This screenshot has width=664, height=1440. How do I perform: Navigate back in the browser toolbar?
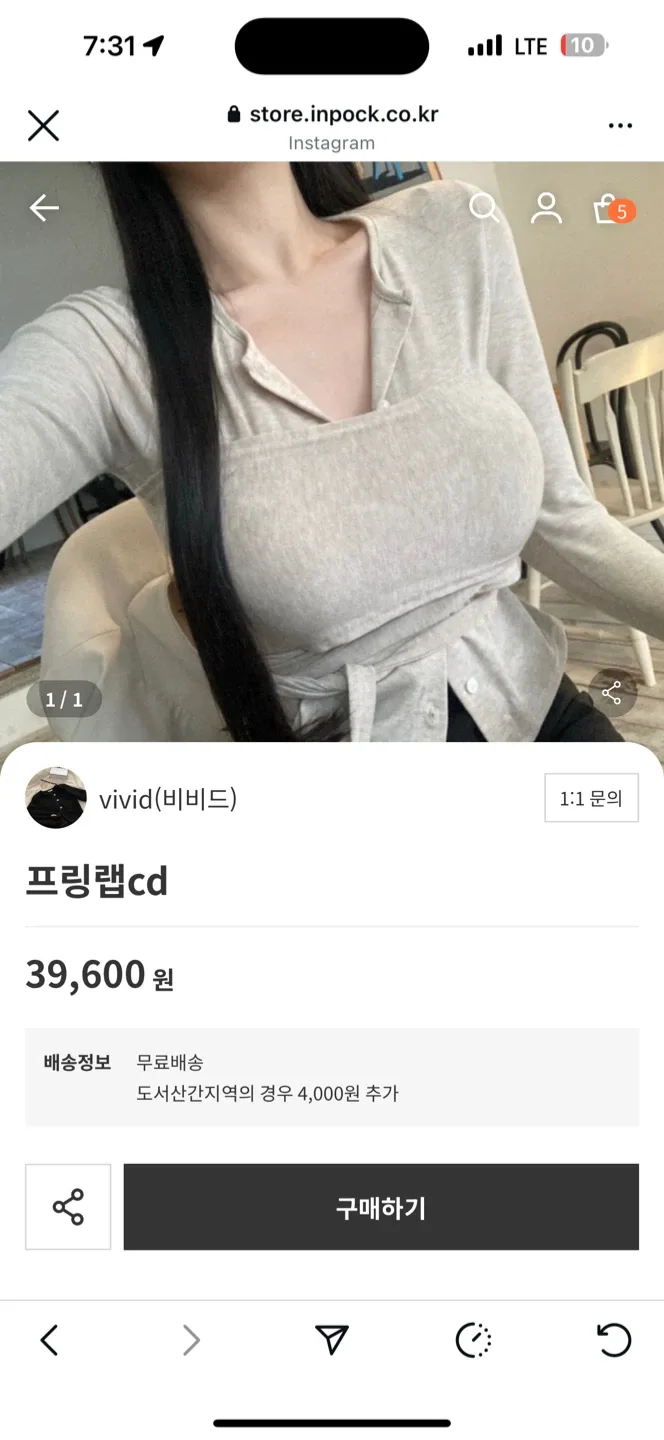(49, 1340)
